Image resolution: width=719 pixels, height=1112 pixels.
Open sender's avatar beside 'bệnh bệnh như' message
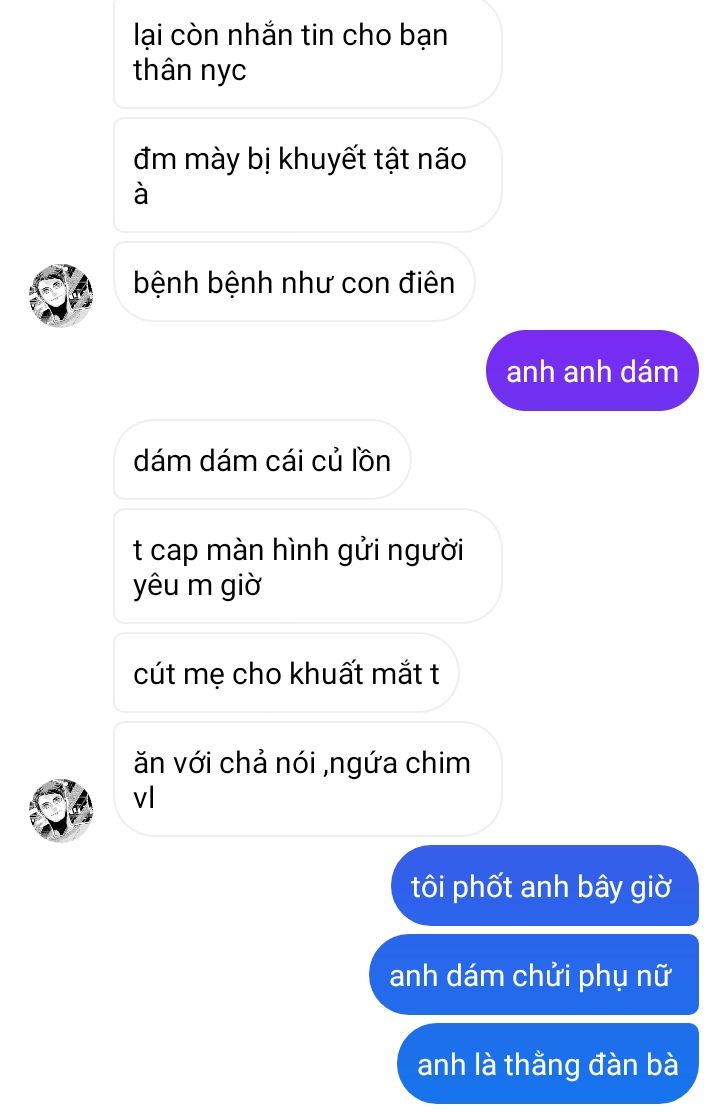60,296
